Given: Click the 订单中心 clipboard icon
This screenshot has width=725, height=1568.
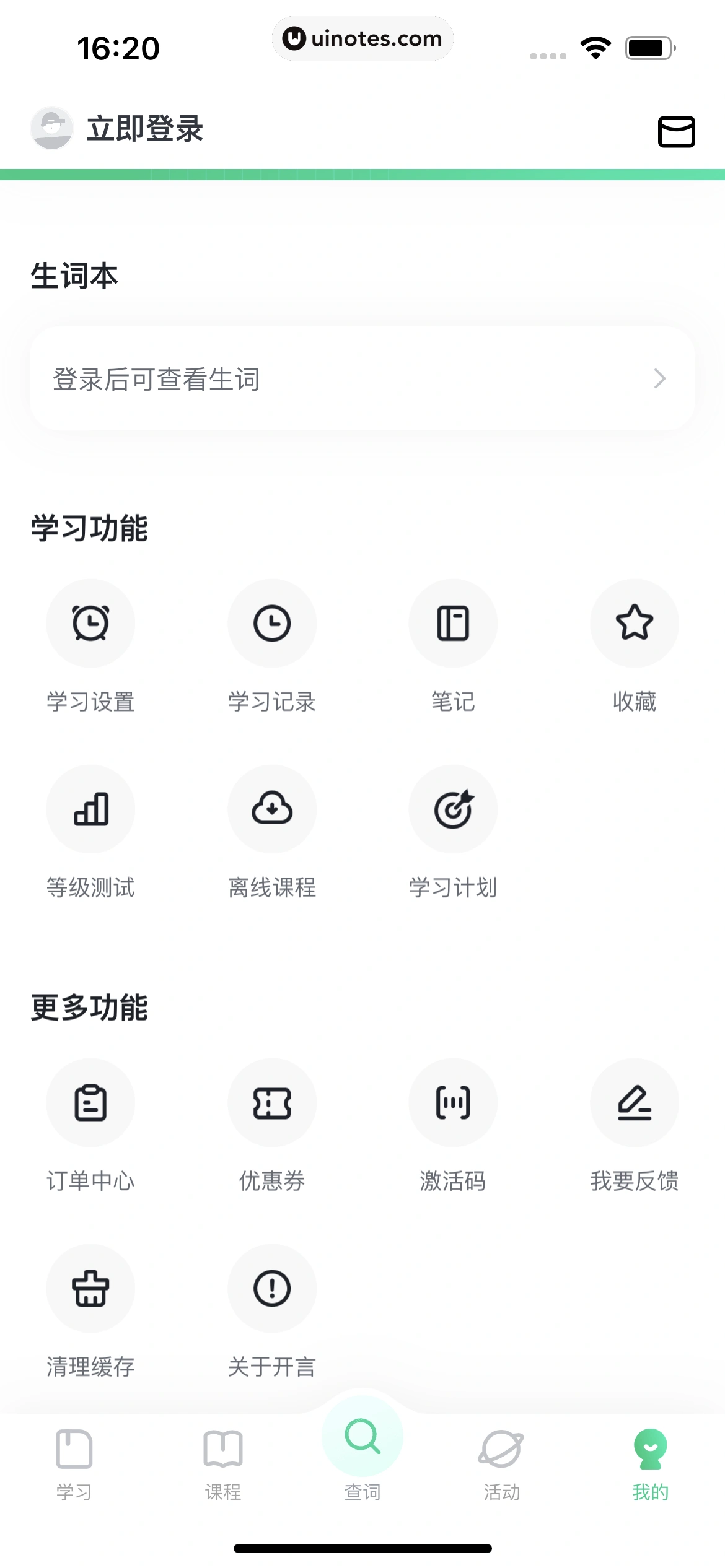Looking at the screenshot, I should 90,1103.
